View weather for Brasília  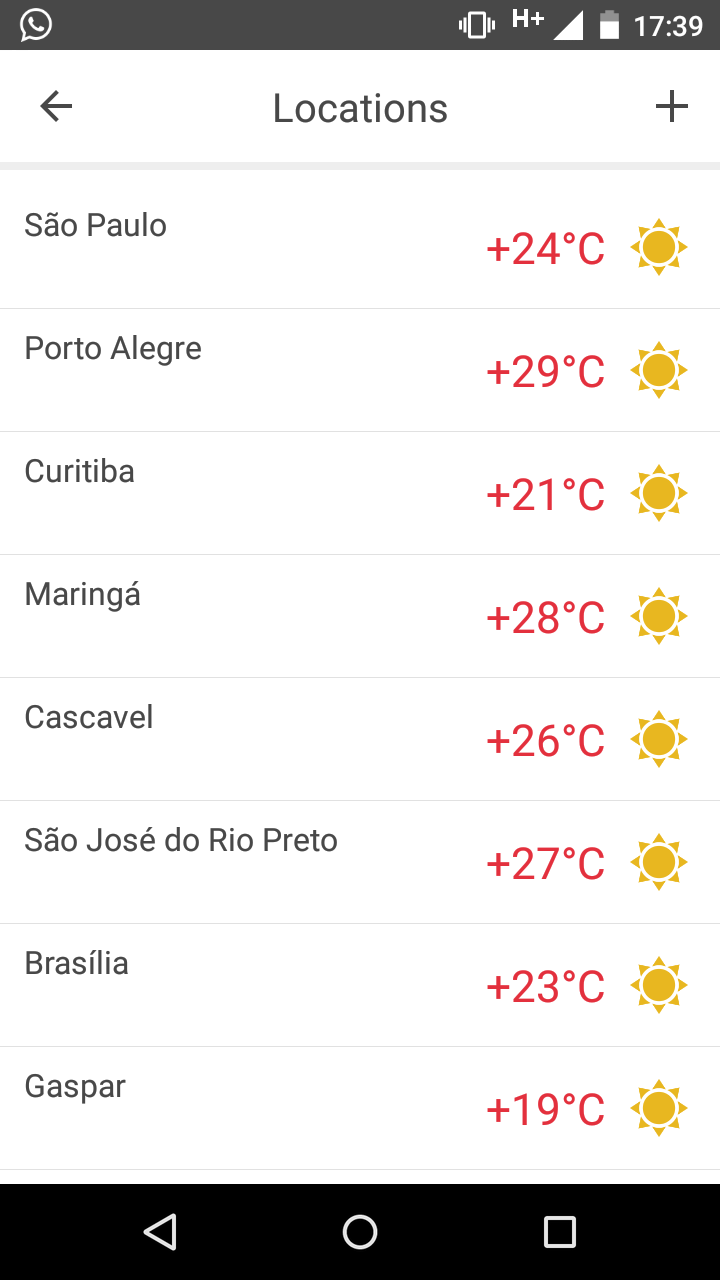pos(360,985)
